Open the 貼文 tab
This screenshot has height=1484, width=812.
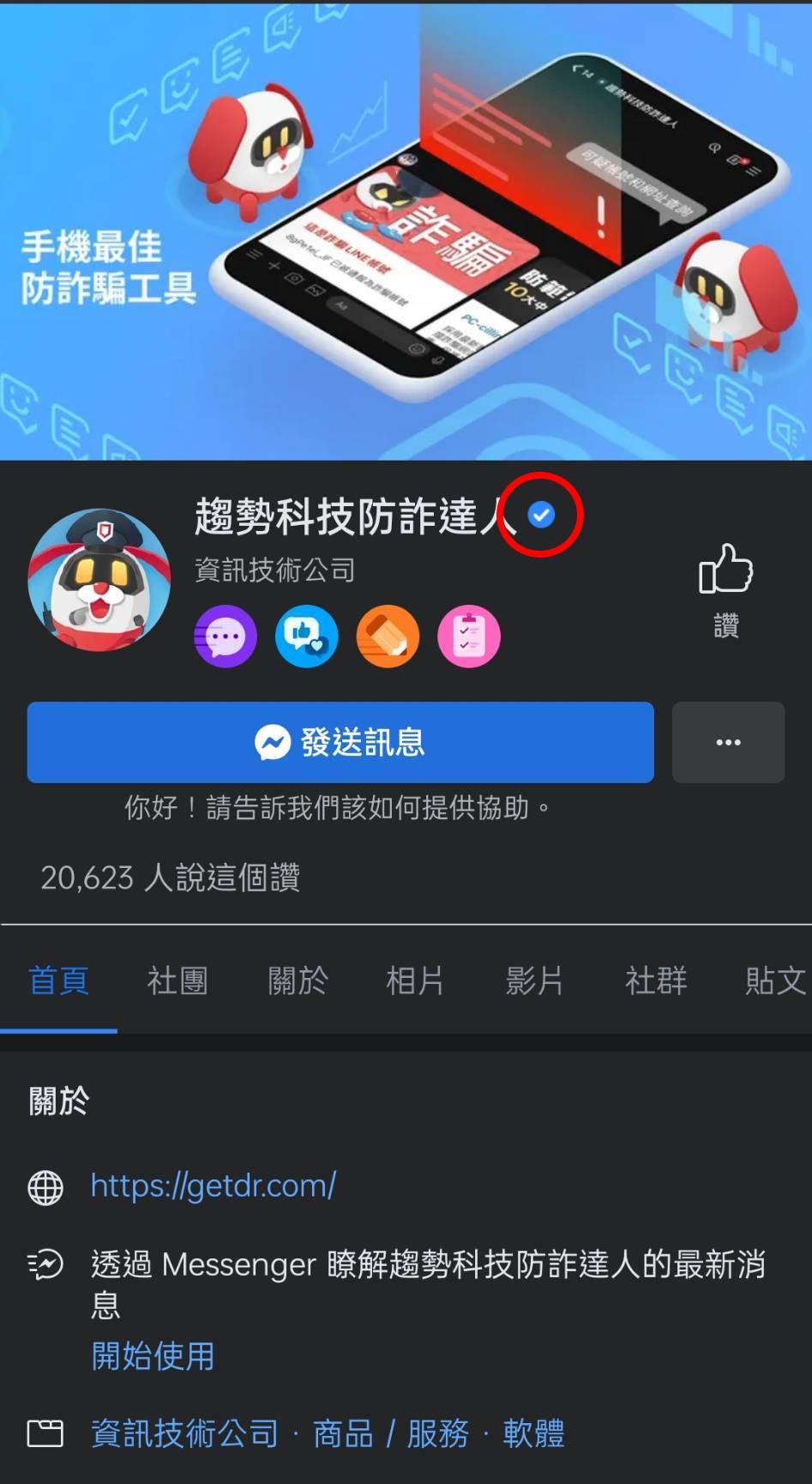pyautogui.click(x=774, y=980)
